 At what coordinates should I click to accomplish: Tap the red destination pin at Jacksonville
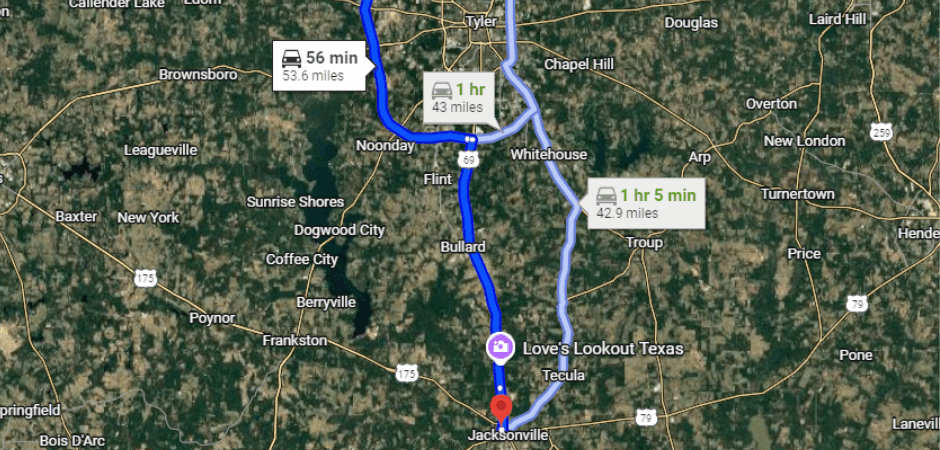click(501, 408)
